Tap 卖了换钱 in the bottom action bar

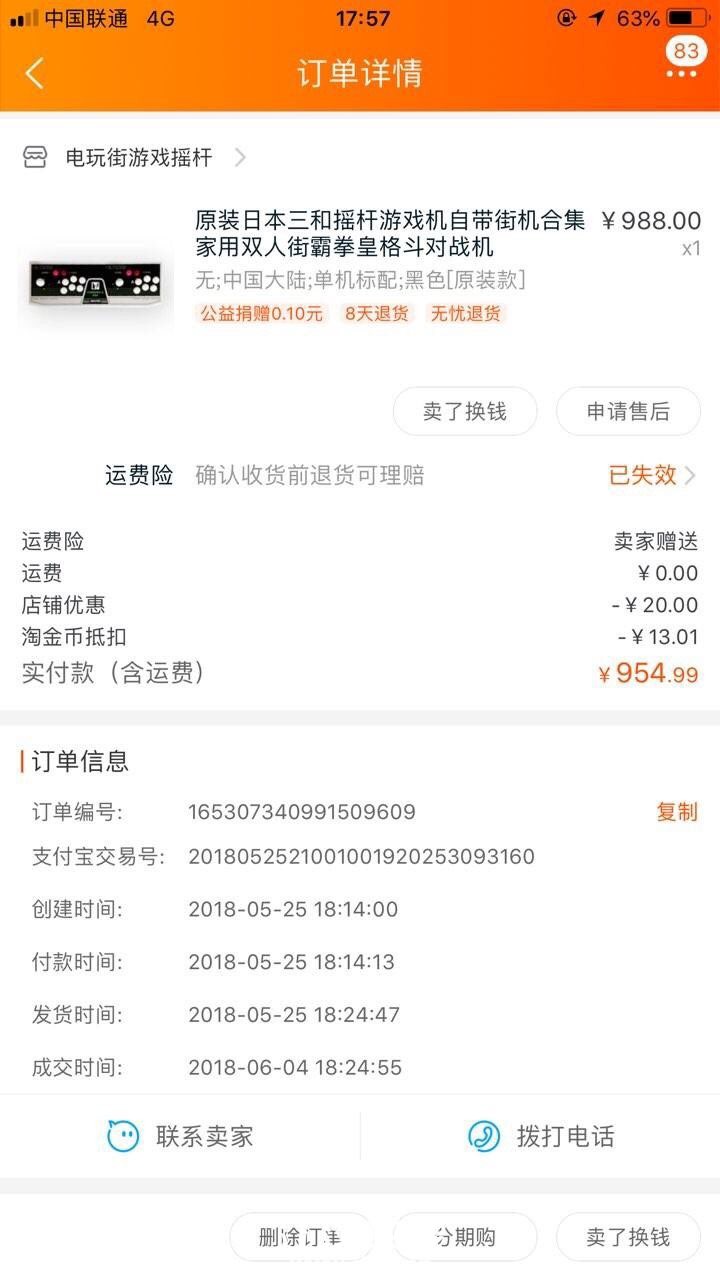pos(628,1237)
